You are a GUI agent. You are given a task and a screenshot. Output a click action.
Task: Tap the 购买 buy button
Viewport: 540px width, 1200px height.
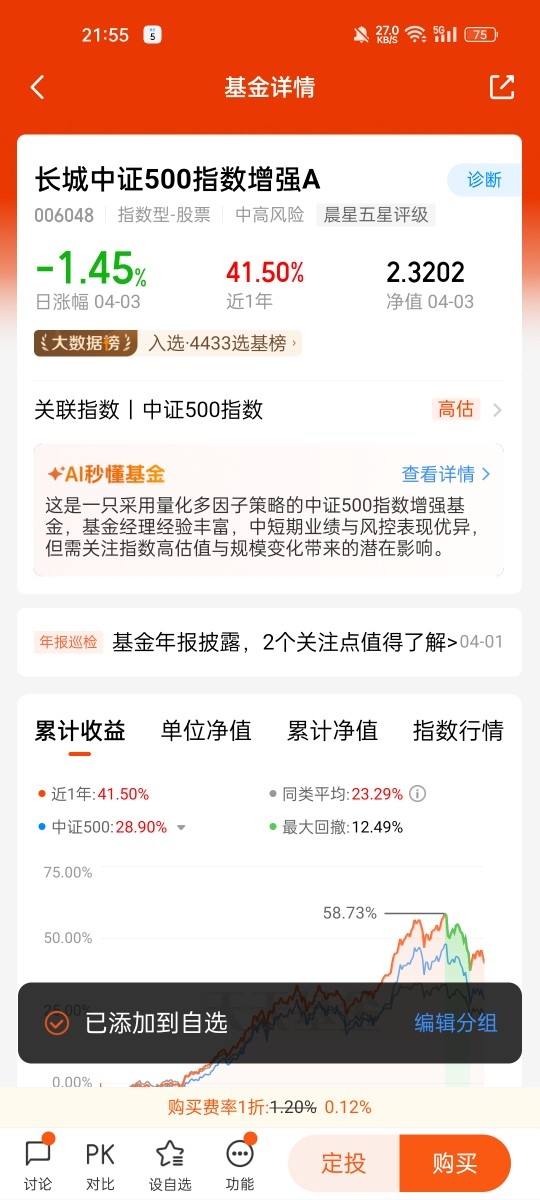[x=455, y=1163]
